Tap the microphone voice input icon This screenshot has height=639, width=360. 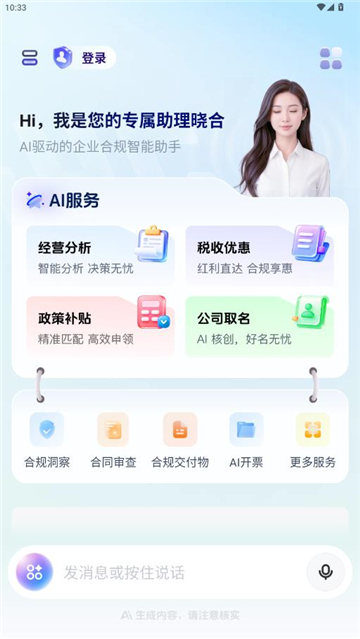pos(325,572)
